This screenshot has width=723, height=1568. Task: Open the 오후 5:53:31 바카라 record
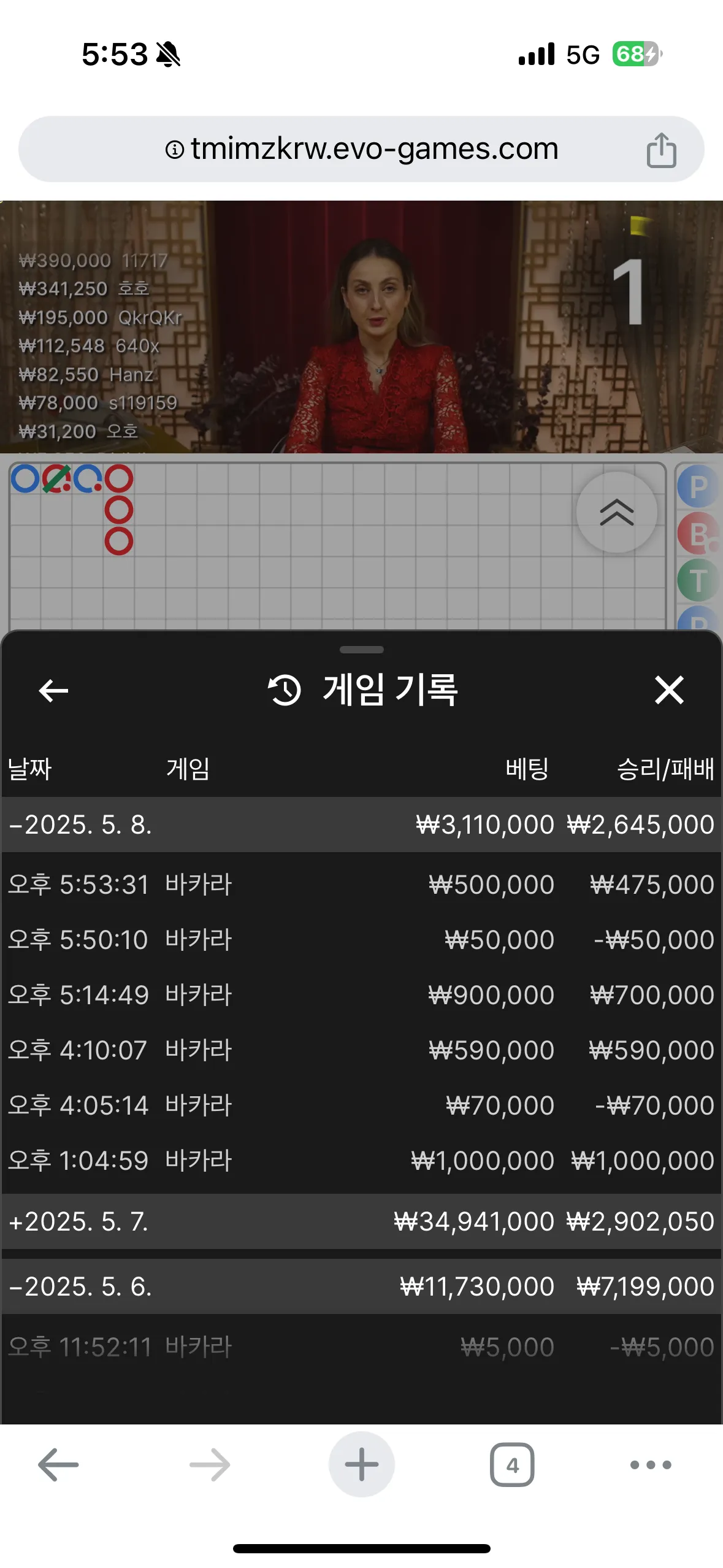coord(361,885)
